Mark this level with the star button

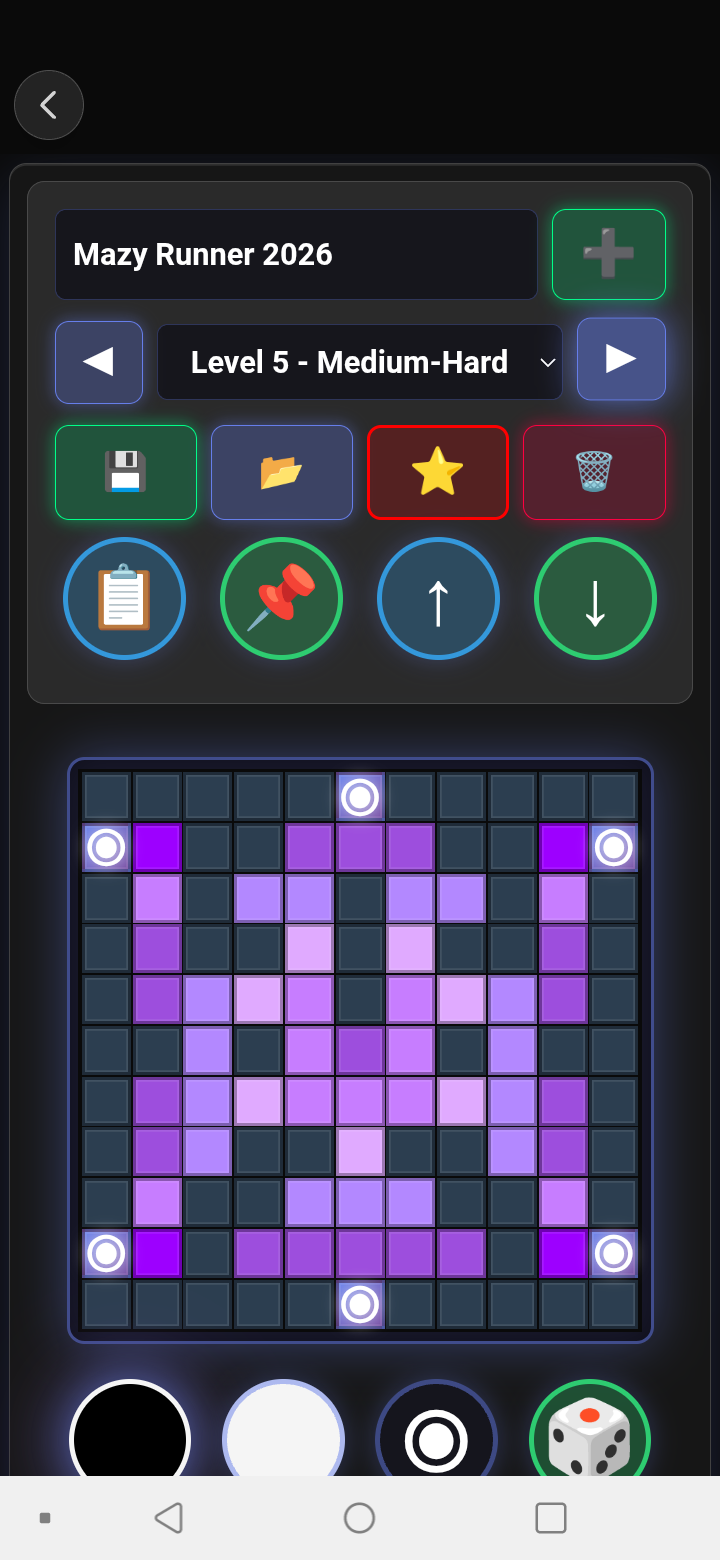coord(438,472)
